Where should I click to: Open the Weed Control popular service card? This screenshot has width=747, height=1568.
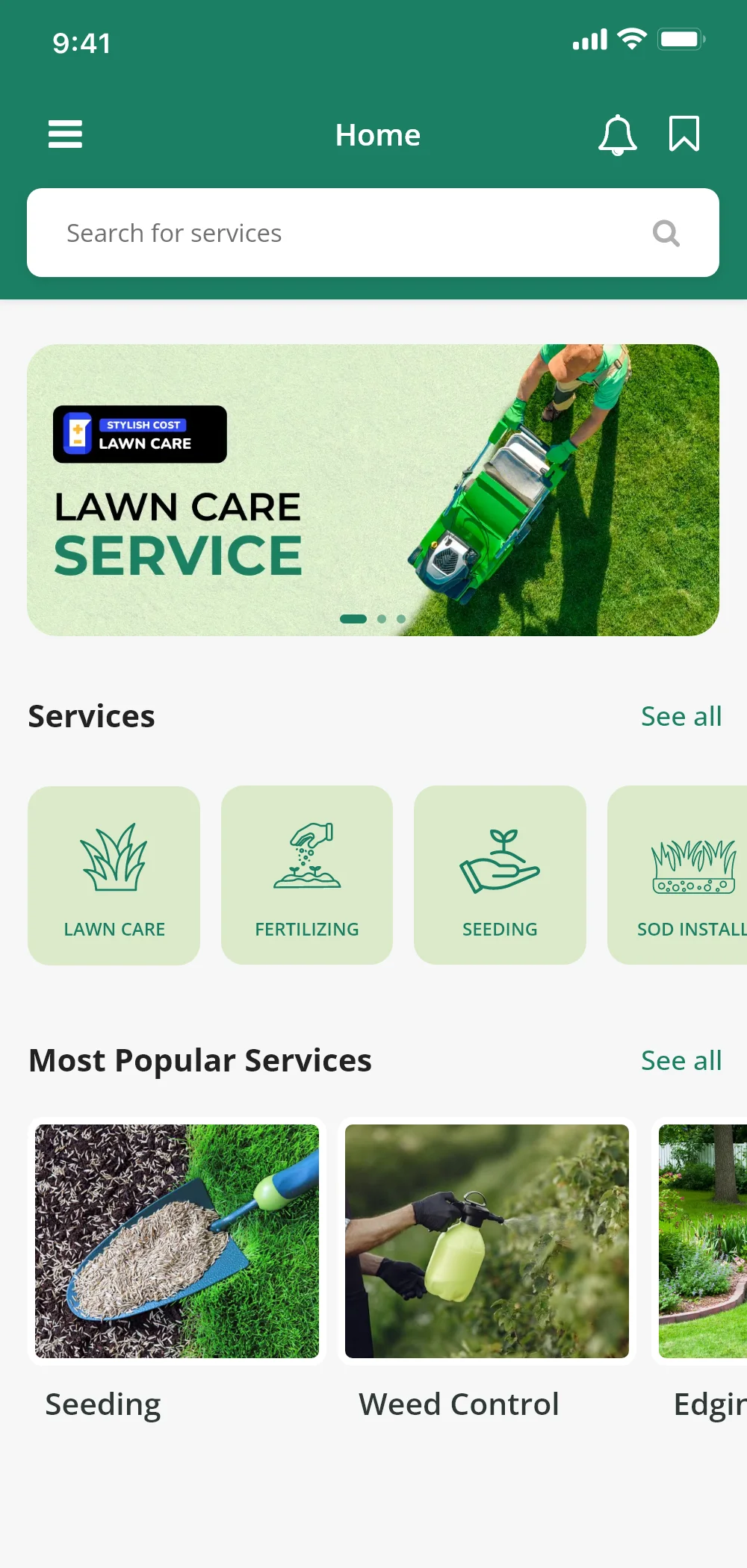(x=487, y=1241)
